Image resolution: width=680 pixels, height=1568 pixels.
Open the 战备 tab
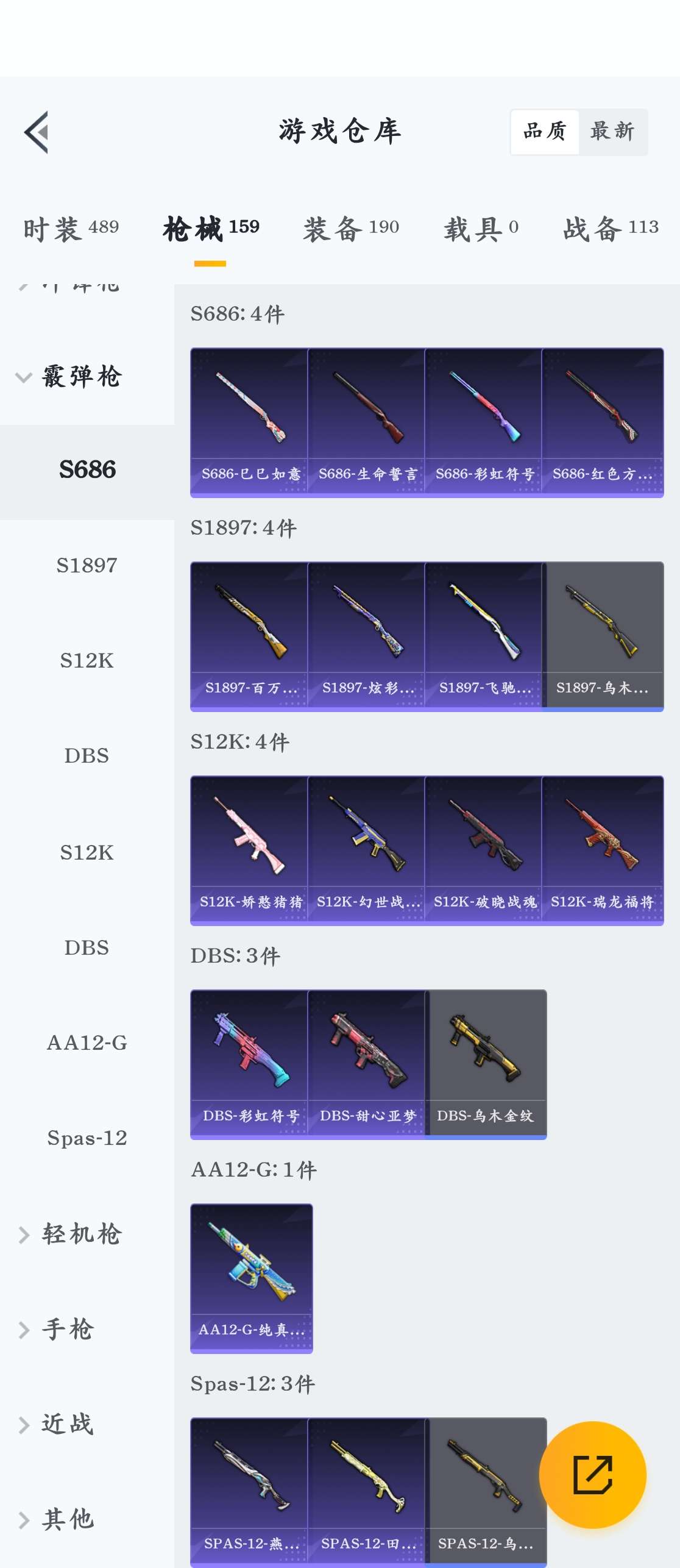pos(611,229)
